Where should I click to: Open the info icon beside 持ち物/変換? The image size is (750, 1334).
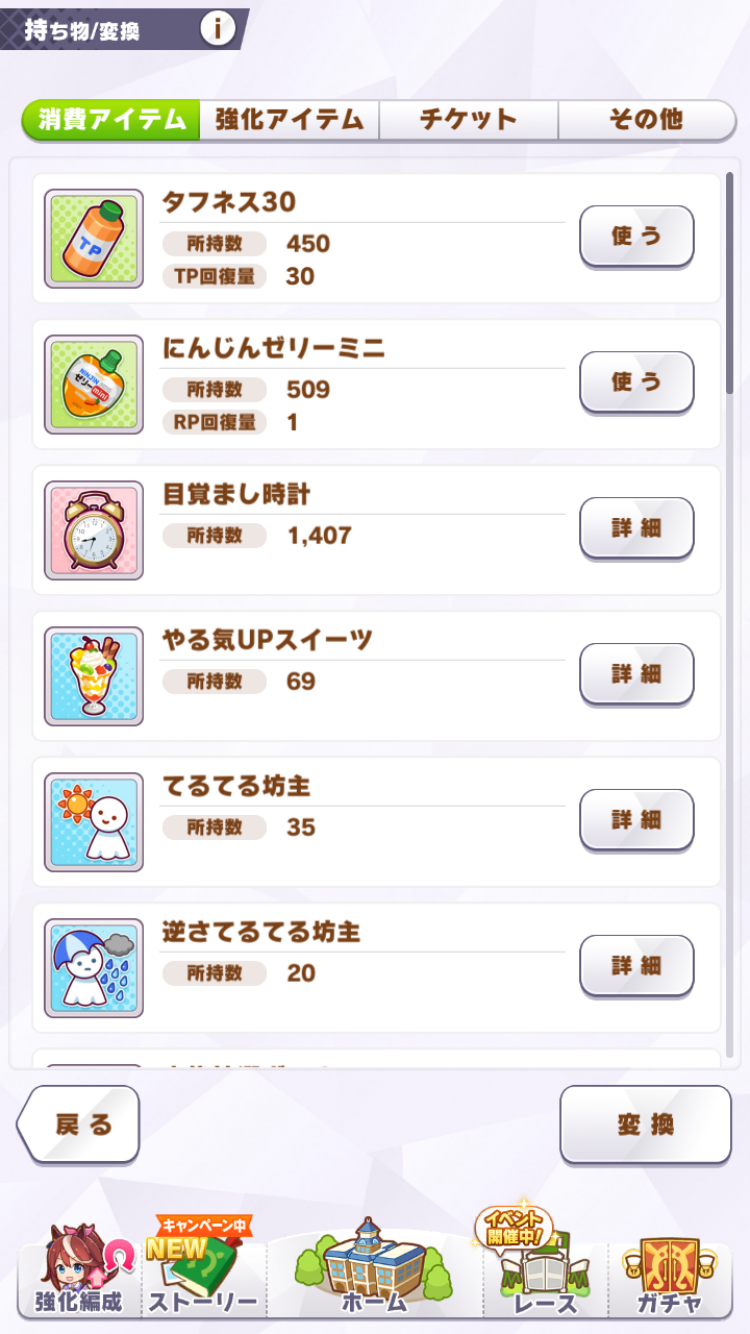(x=217, y=29)
